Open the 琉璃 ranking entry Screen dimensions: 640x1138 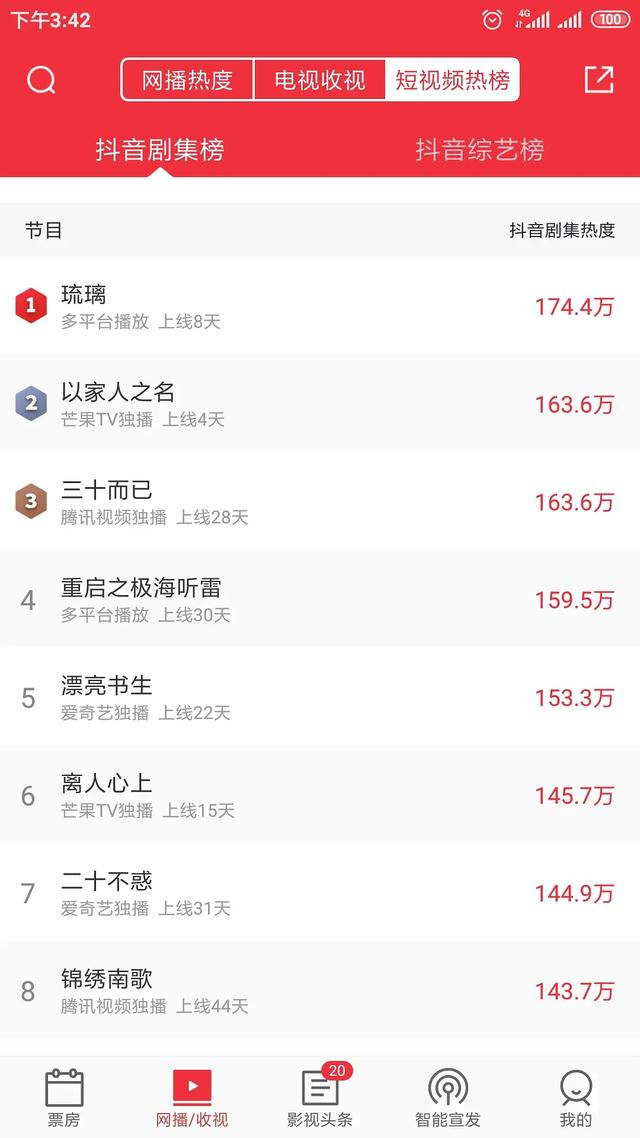click(x=320, y=306)
